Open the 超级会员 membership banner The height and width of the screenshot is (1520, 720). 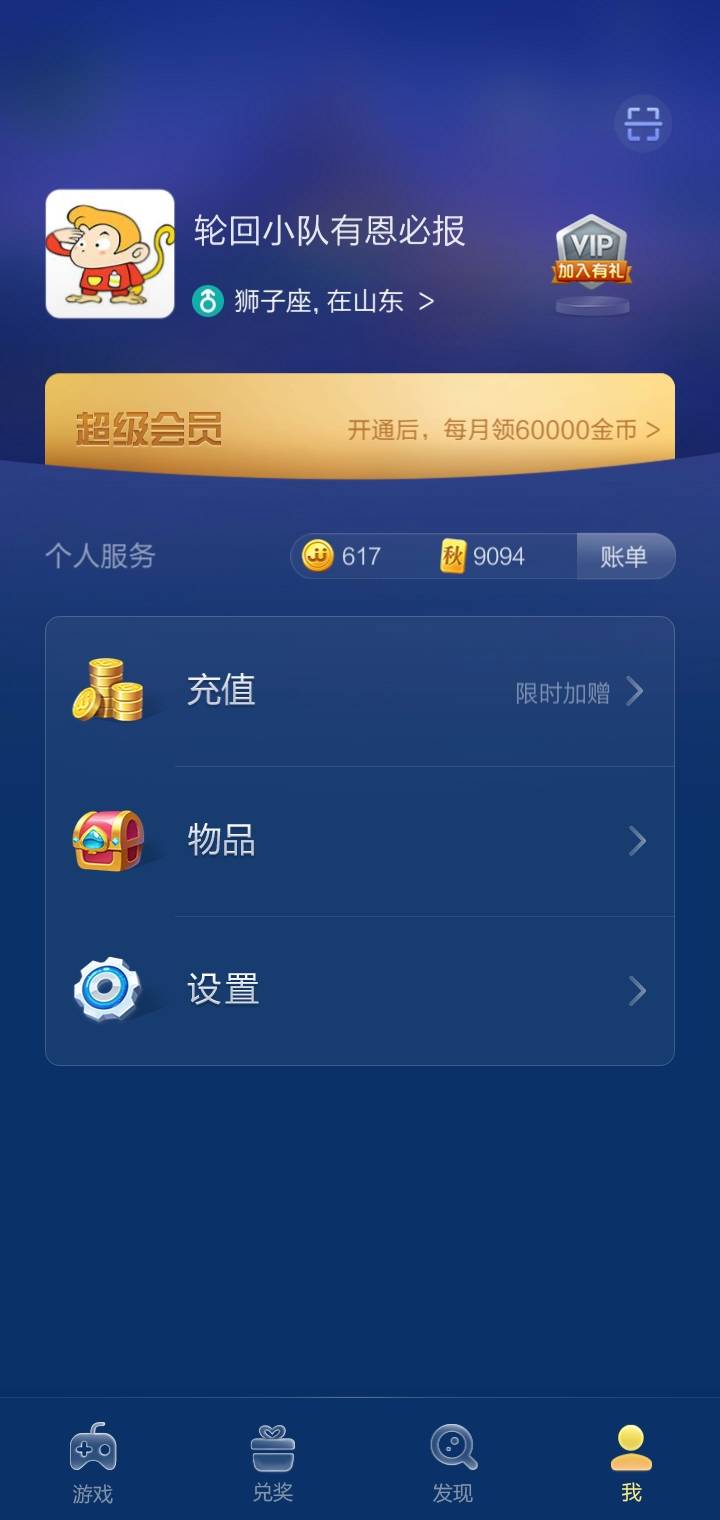[360, 427]
